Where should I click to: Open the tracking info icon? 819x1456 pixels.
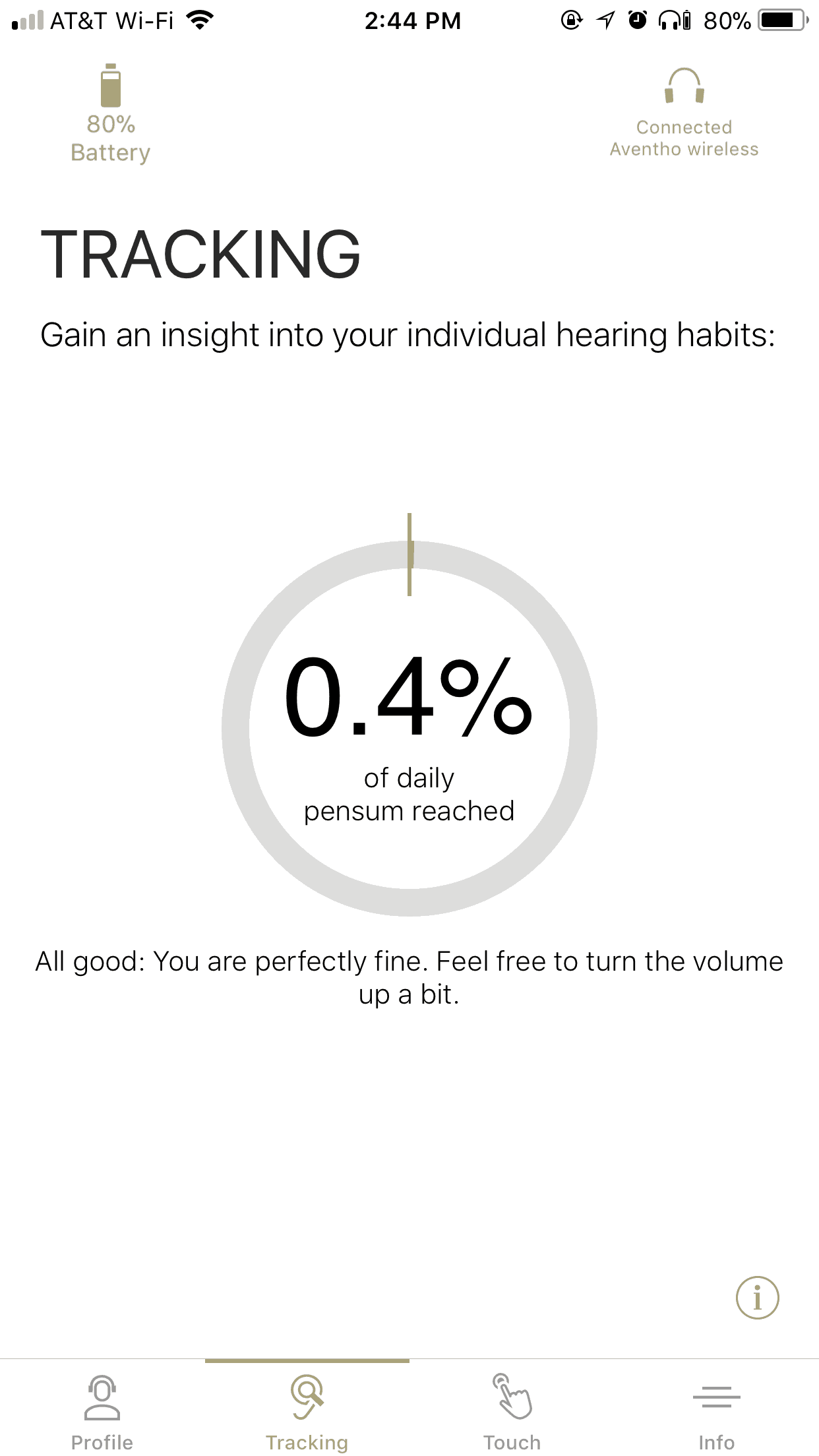point(757,1298)
